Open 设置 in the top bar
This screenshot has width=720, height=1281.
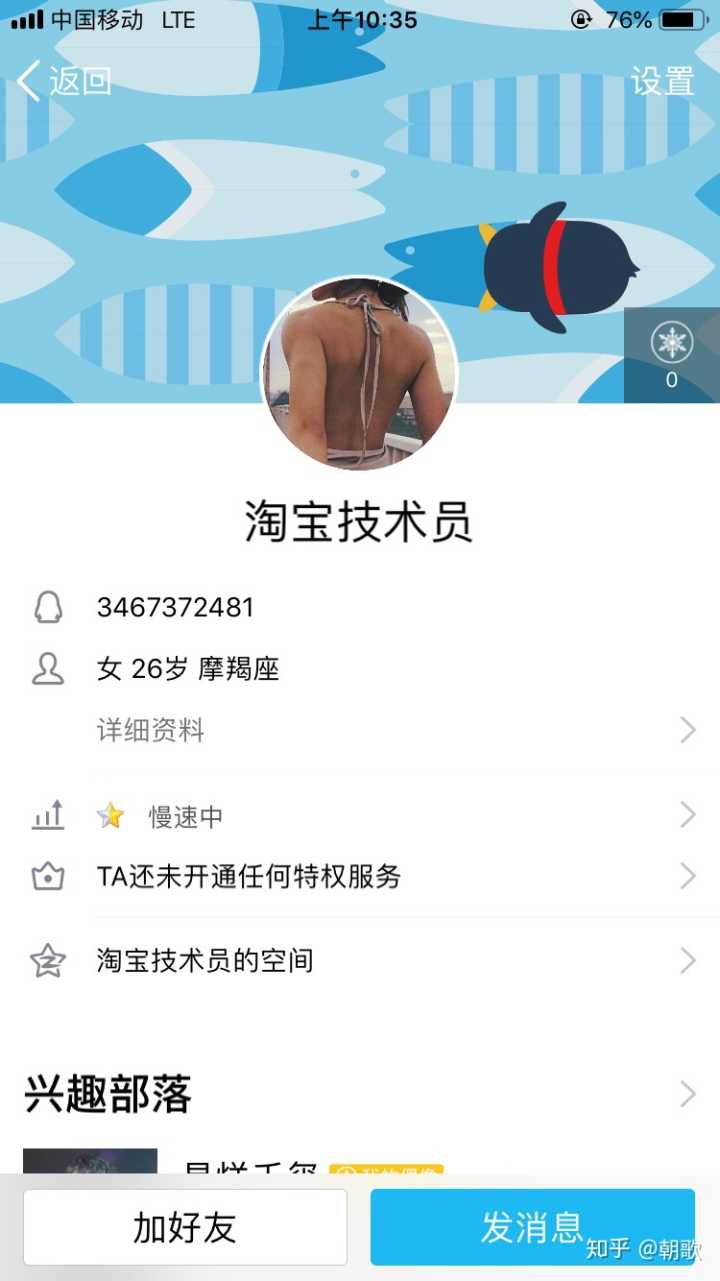(662, 81)
